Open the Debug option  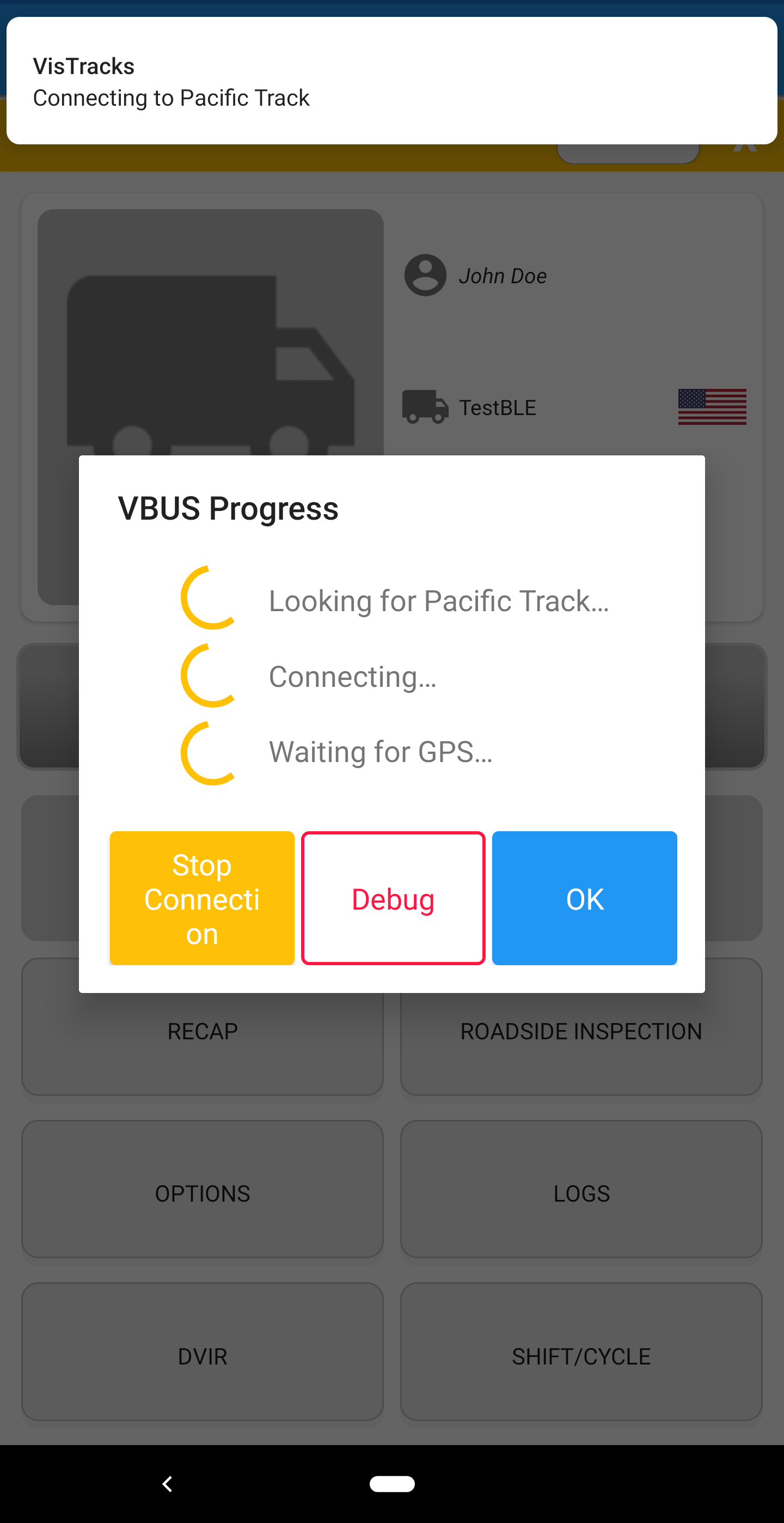click(393, 898)
